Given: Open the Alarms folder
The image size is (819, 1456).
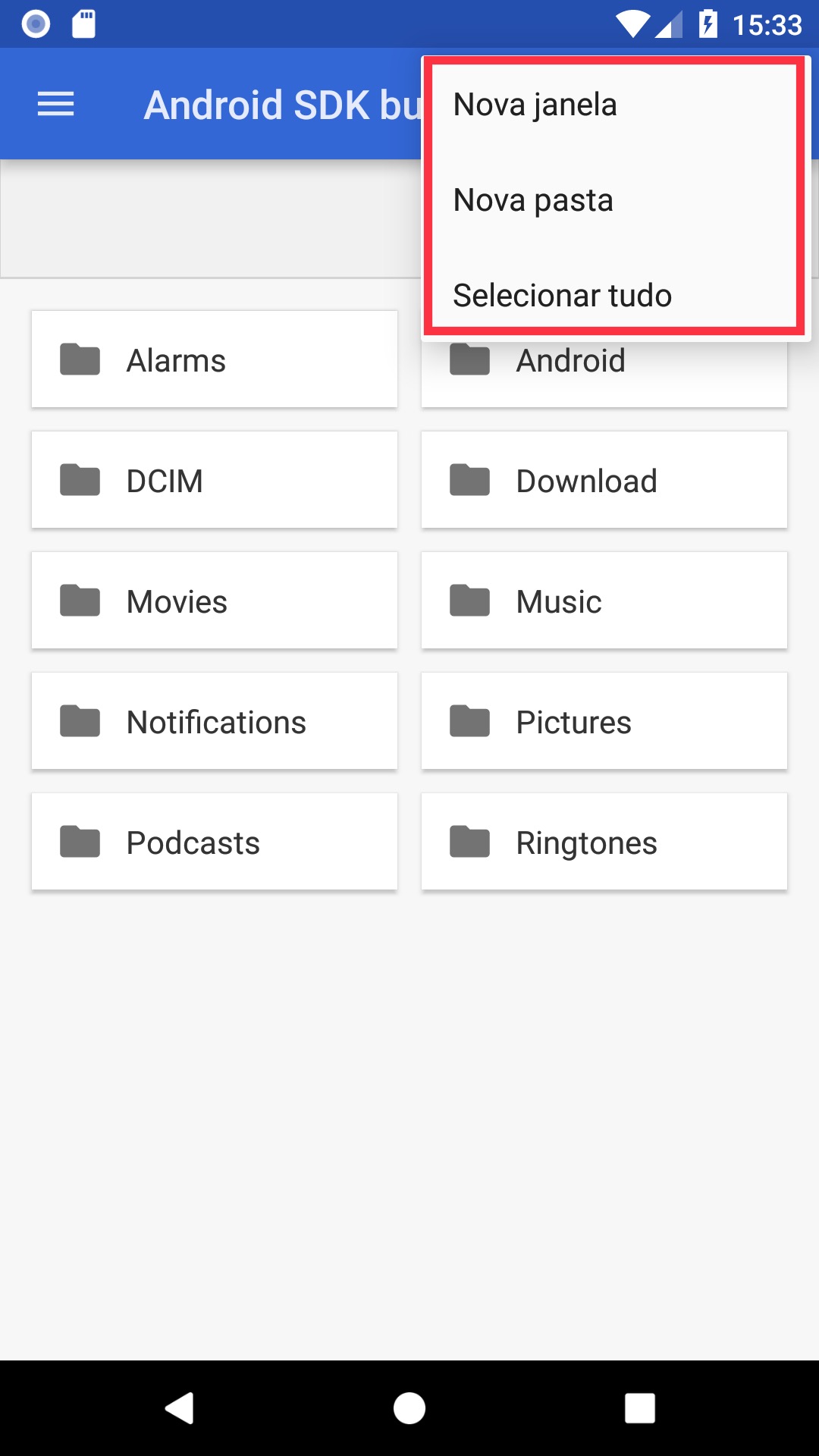Looking at the screenshot, I should (x=214, y=359).
